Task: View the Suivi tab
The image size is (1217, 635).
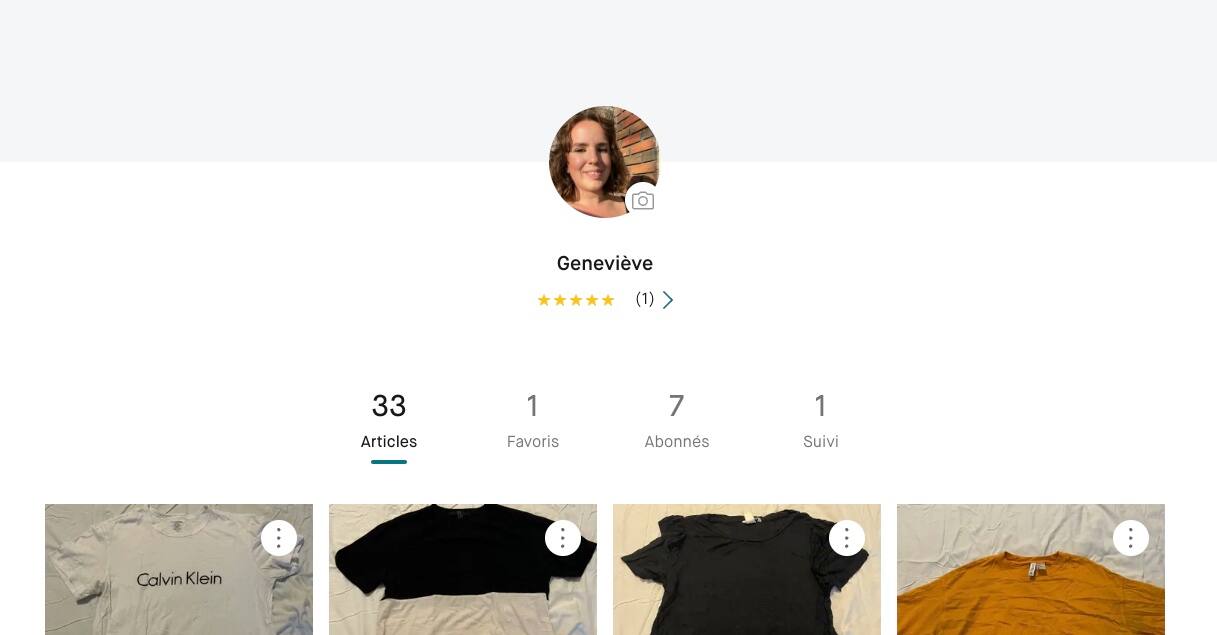Action: click(821, 421)
